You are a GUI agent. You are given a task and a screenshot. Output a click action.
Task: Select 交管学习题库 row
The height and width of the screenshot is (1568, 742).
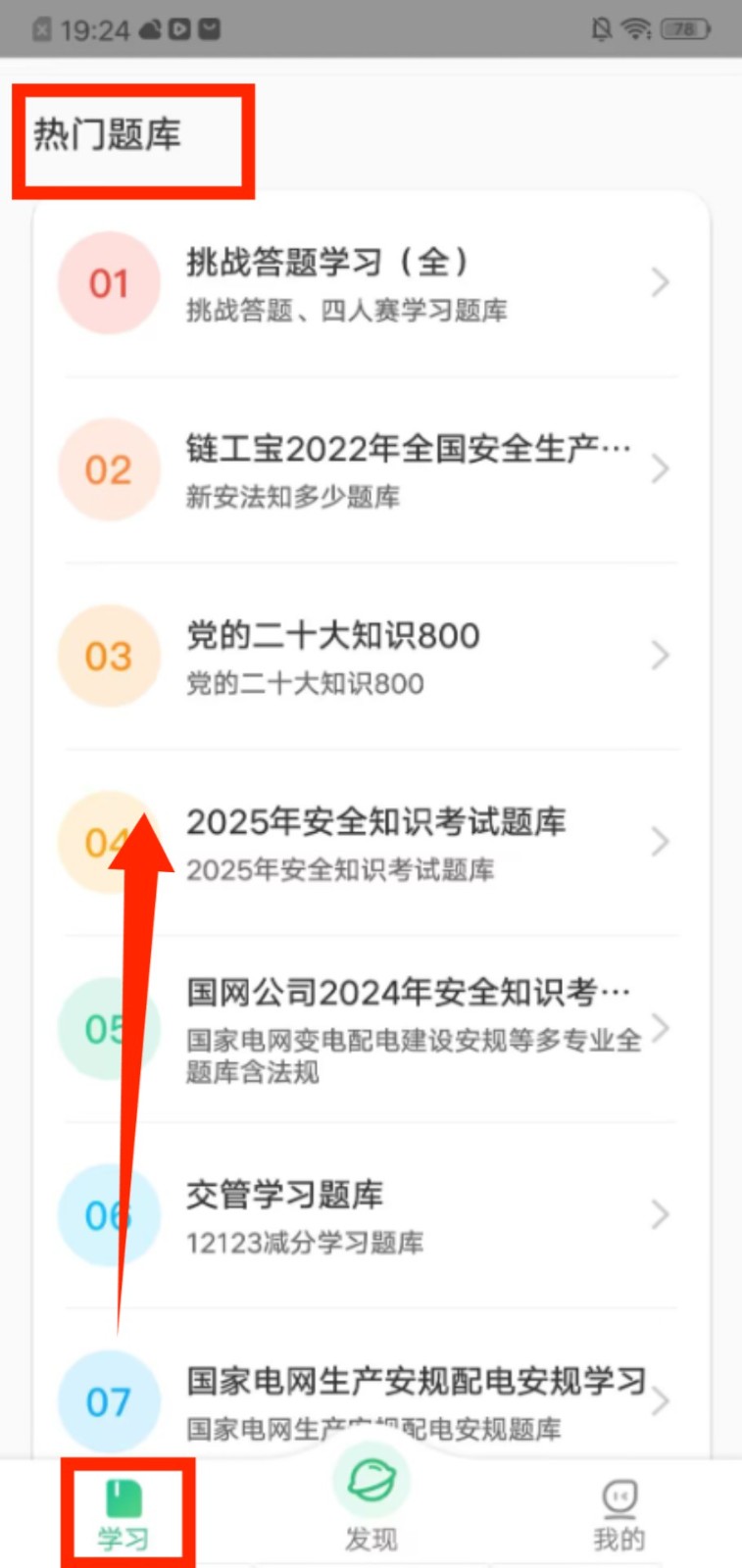(372, 1215)
